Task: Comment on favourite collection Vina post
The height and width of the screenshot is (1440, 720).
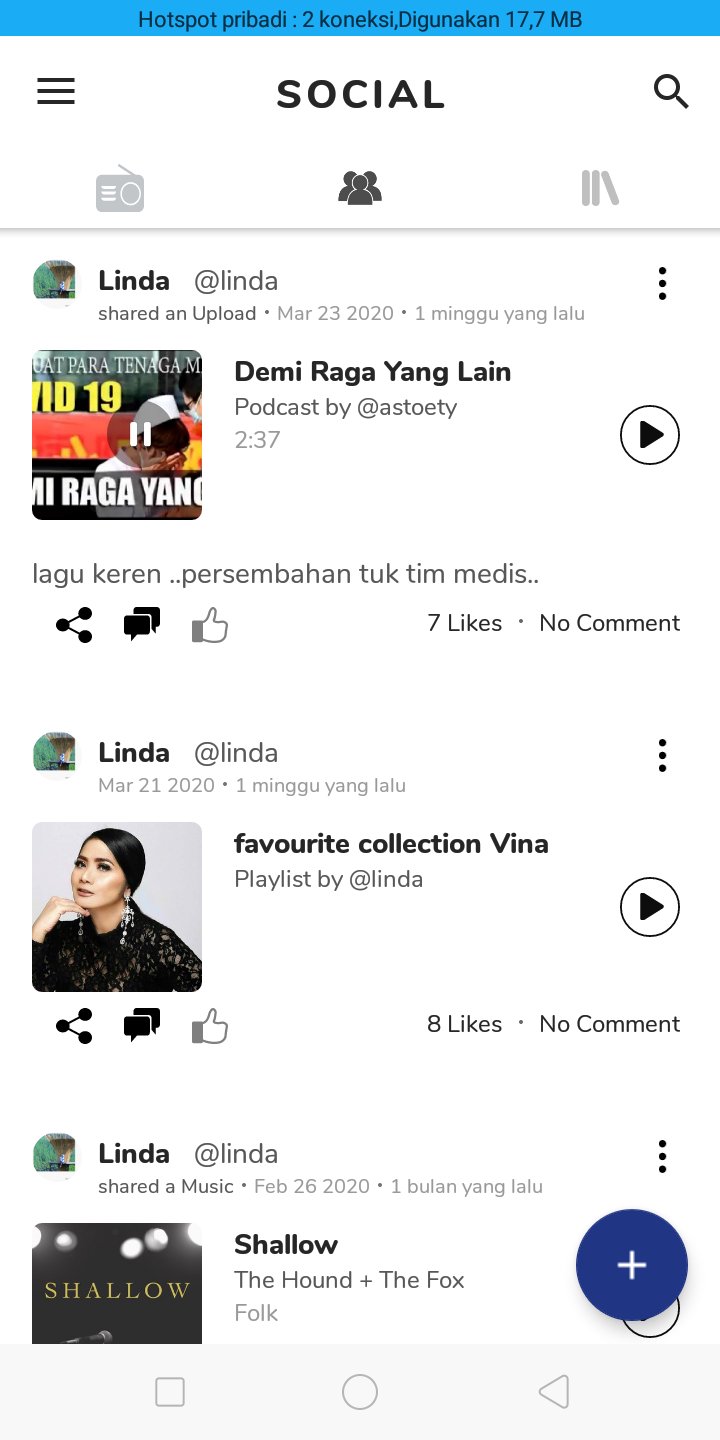Action: pos(142,1026)
